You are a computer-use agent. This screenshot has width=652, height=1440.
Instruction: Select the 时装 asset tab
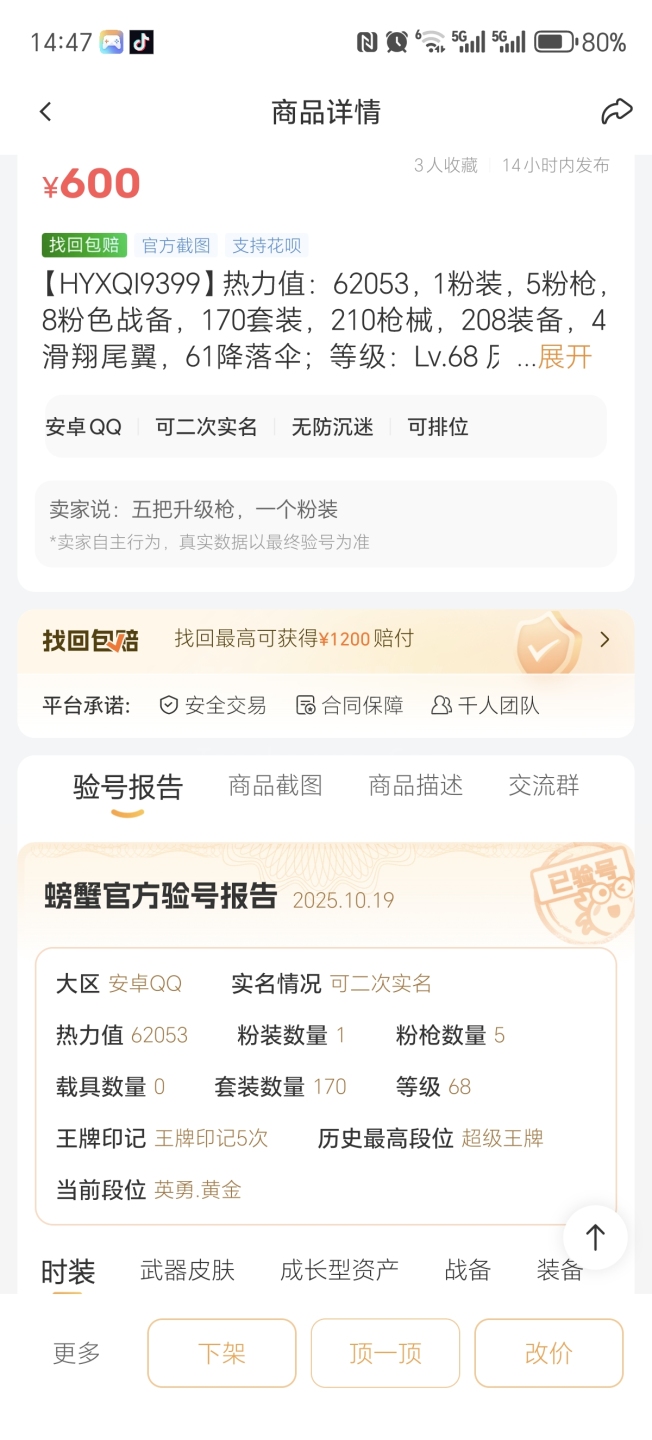click(x=68, y=1272)
